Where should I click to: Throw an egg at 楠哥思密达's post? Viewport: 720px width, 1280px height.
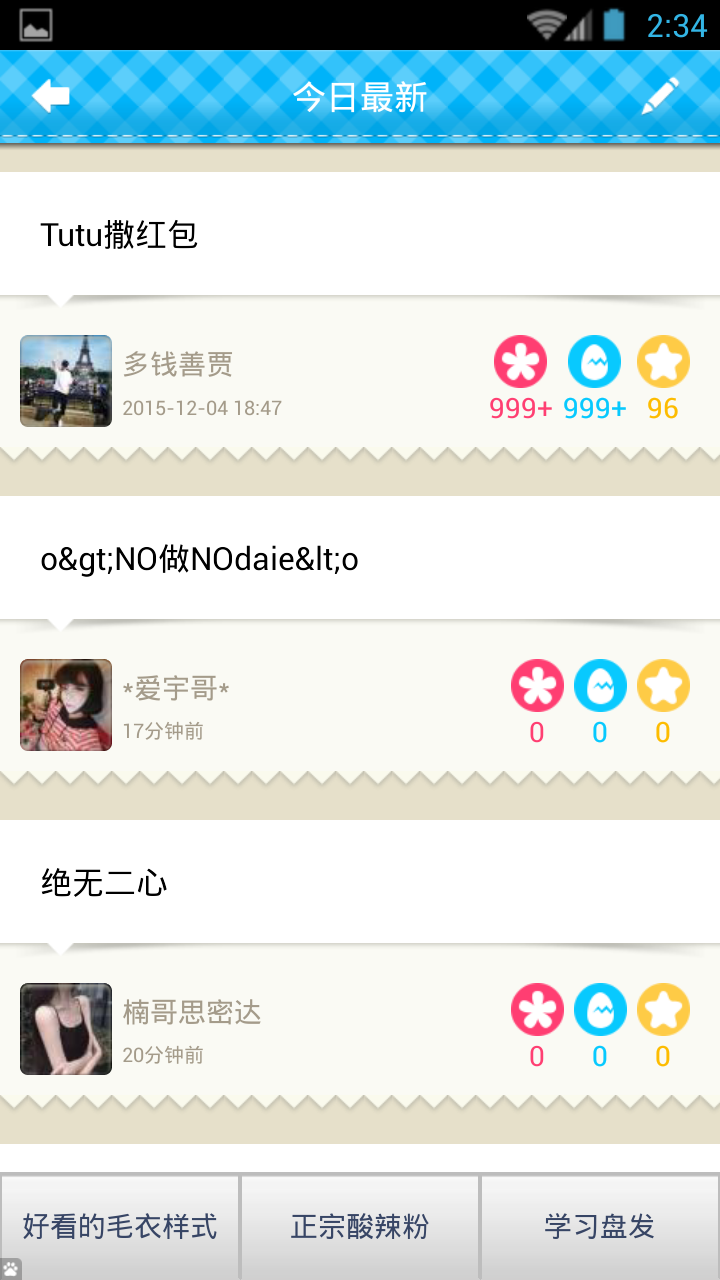point(600,1010)
